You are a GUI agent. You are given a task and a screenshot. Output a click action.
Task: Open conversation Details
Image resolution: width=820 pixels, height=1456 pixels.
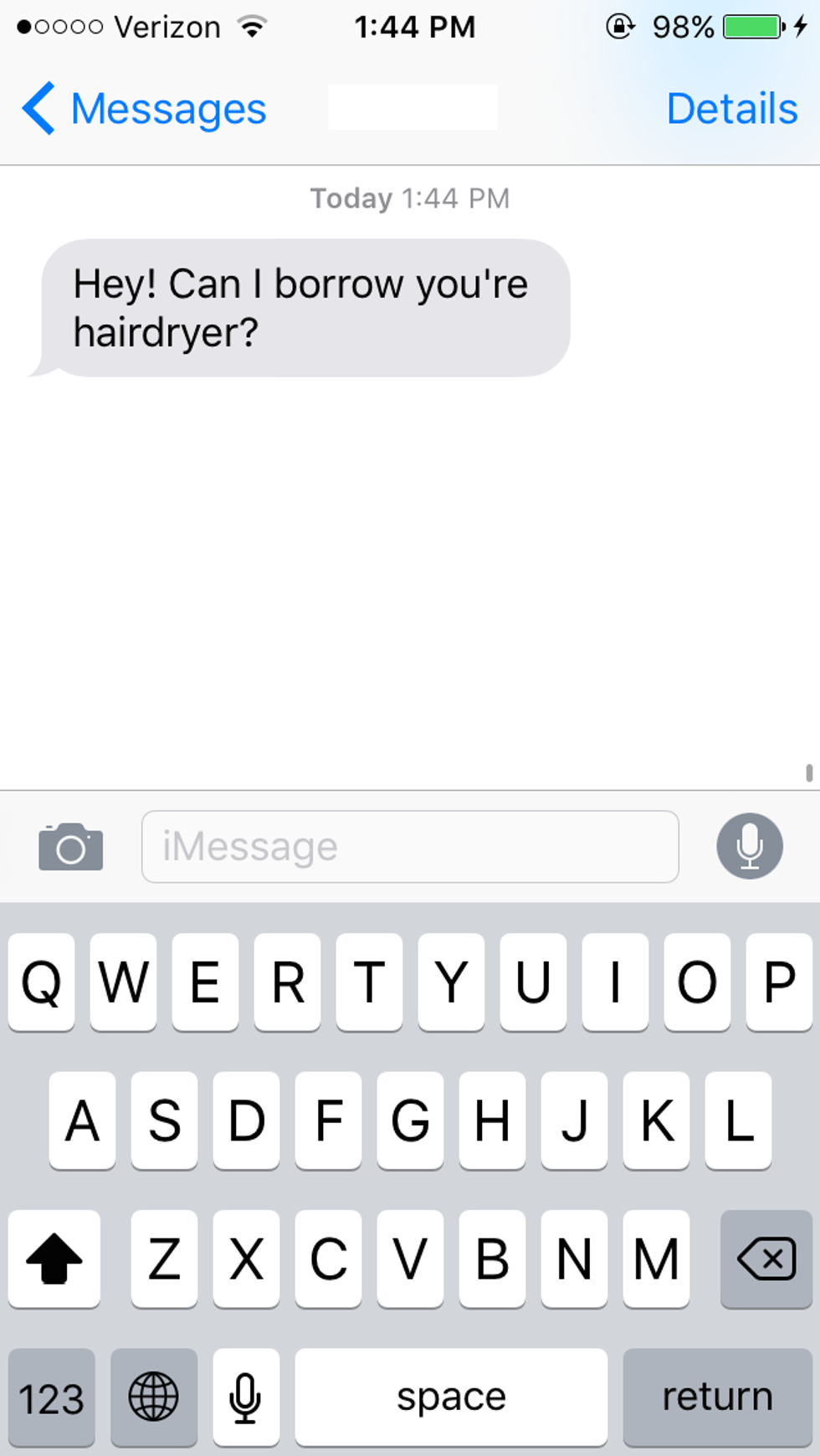[731, 109]
